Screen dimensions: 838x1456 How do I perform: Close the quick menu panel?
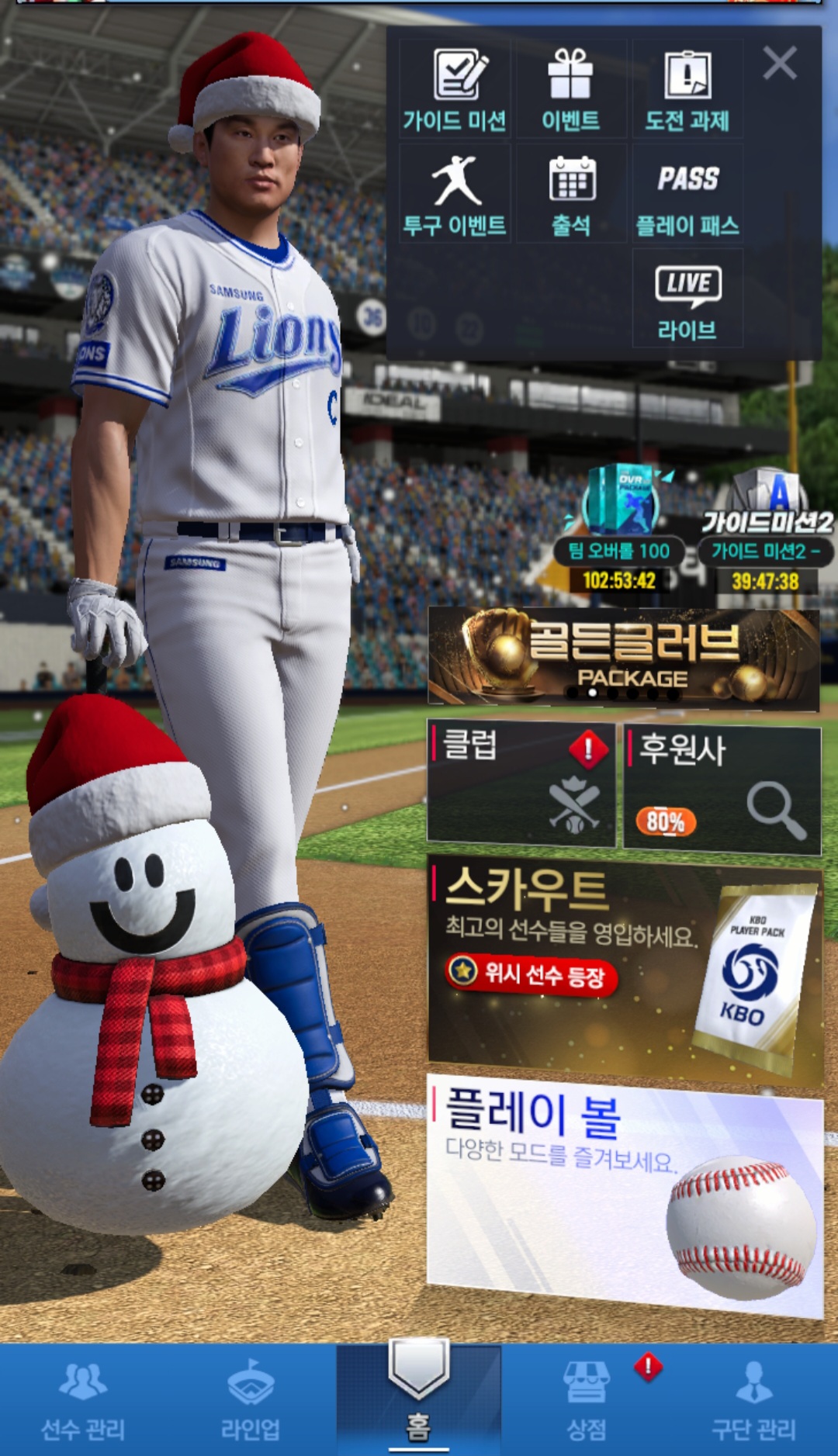point(779,63)
